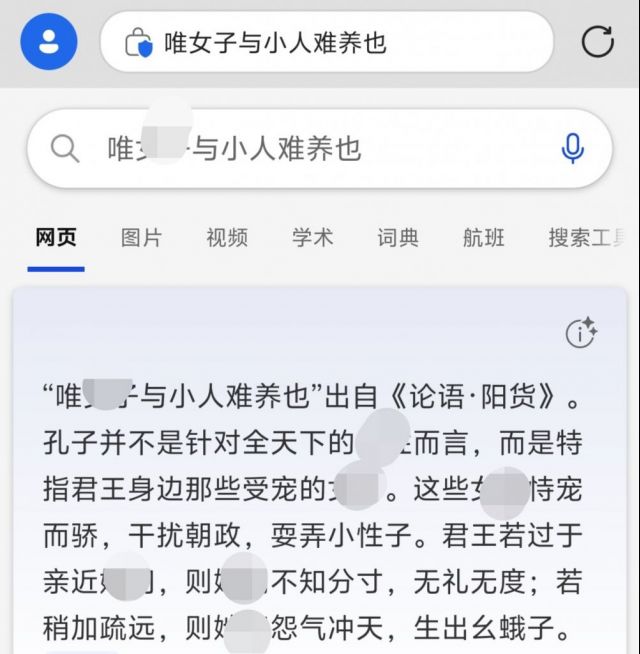This screenshot has height=654, width=640.
Task: Switch to the 航班 tab
Action: coord(483,238)
